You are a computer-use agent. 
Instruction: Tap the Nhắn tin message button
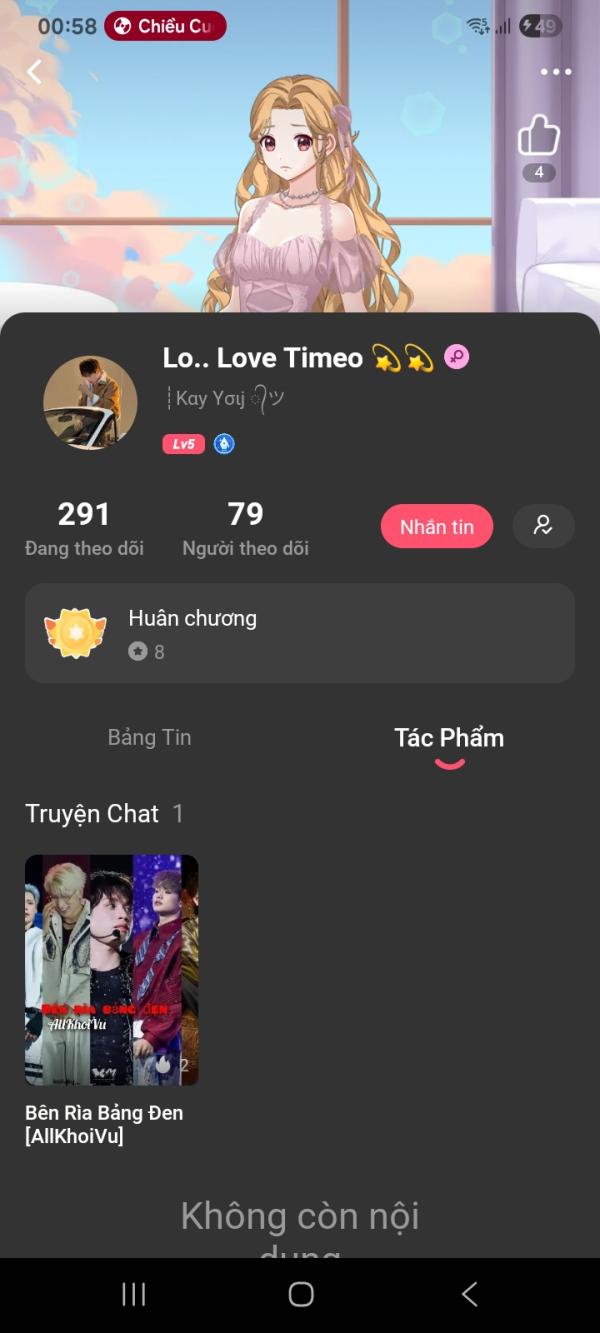437,527
